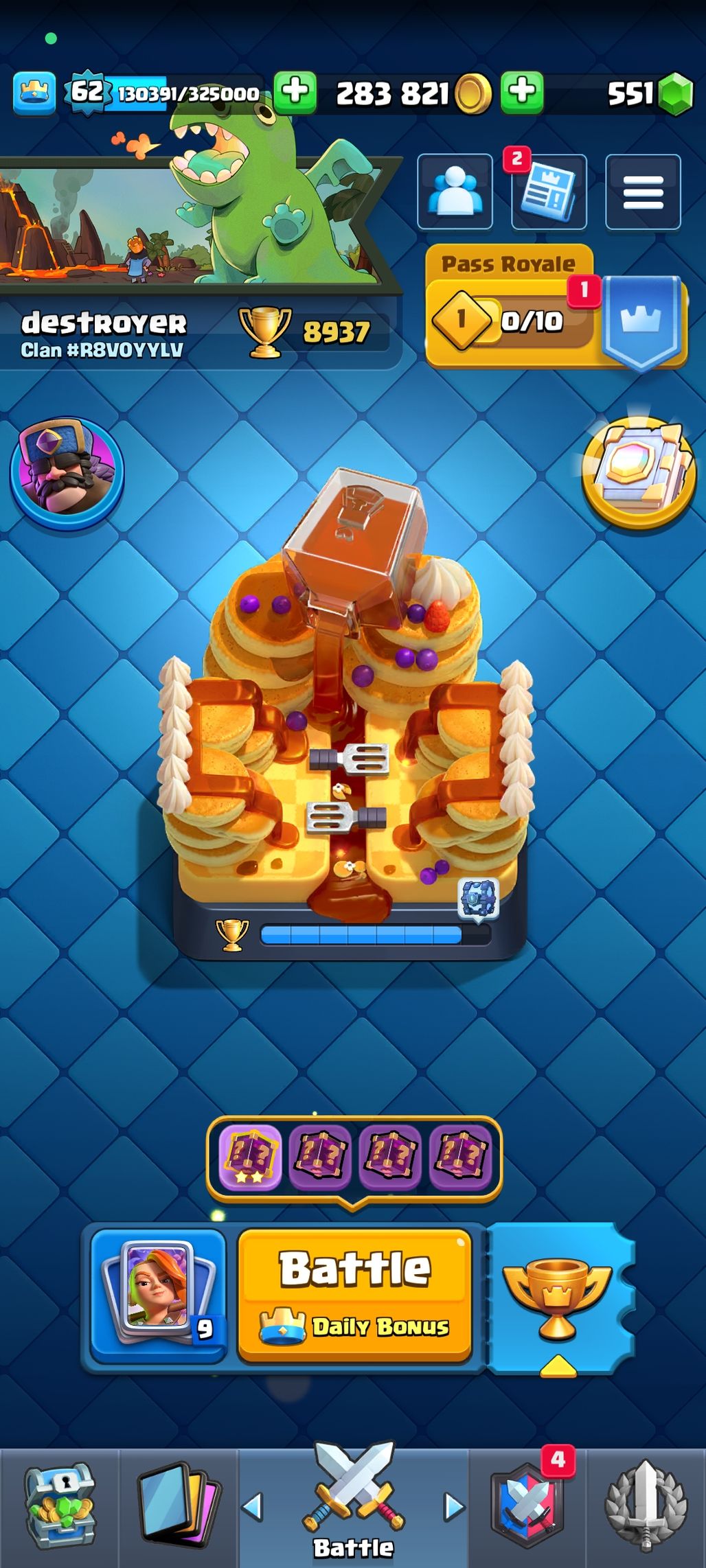The image size is (706, 1568).
Task: Buy more gold with the plus button
Action: pyautogui.click(x=522, y=92)
